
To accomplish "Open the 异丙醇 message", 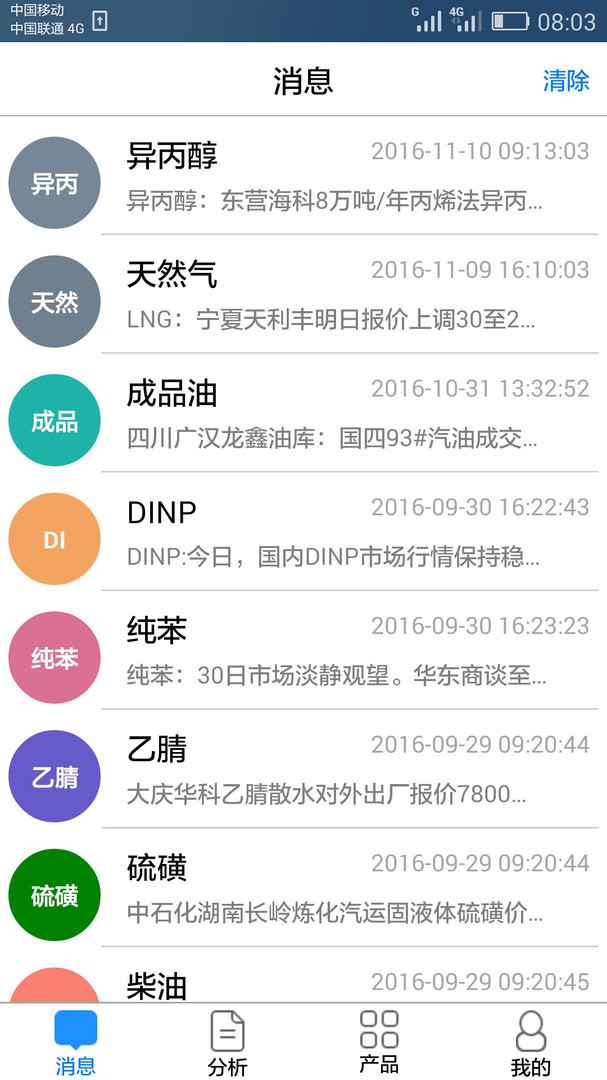I will tap(335, 178).
